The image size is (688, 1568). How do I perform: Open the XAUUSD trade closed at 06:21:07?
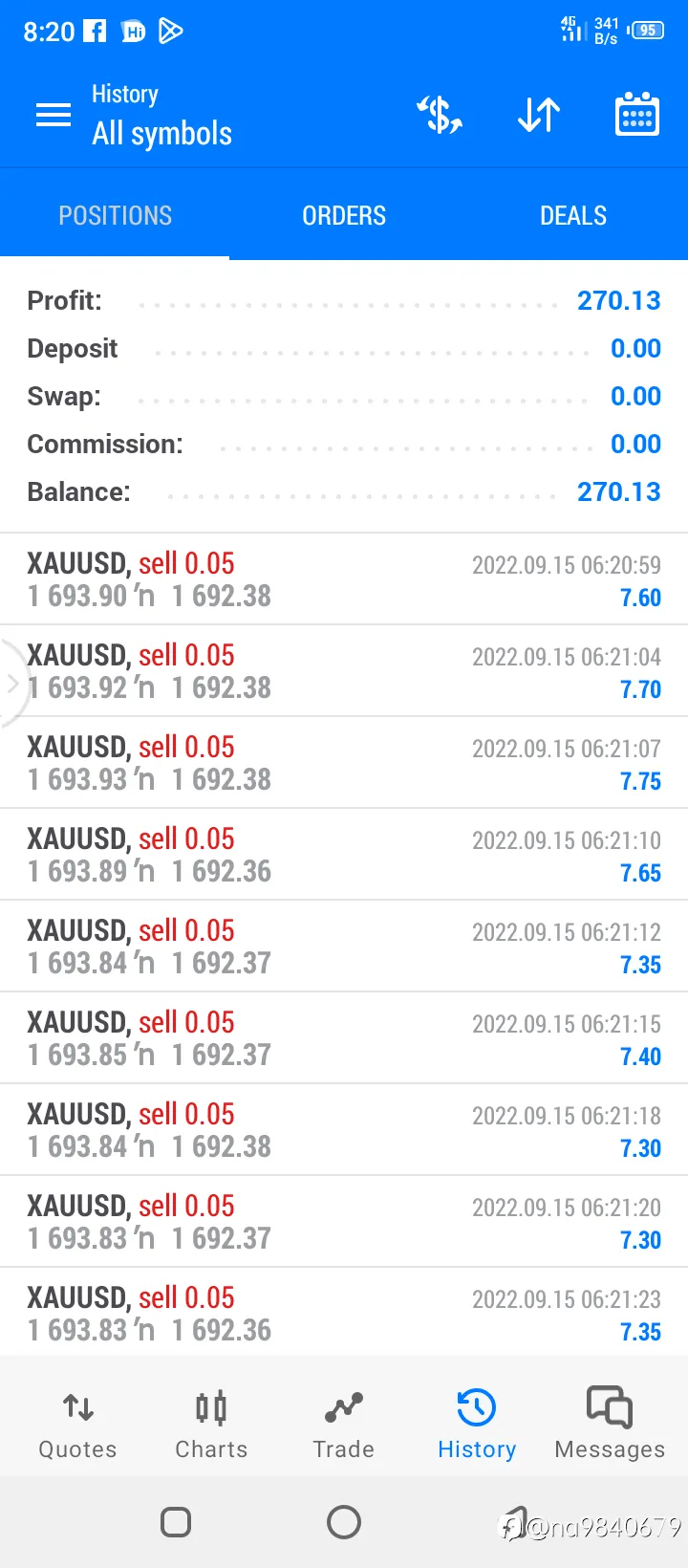click(344, 763)
